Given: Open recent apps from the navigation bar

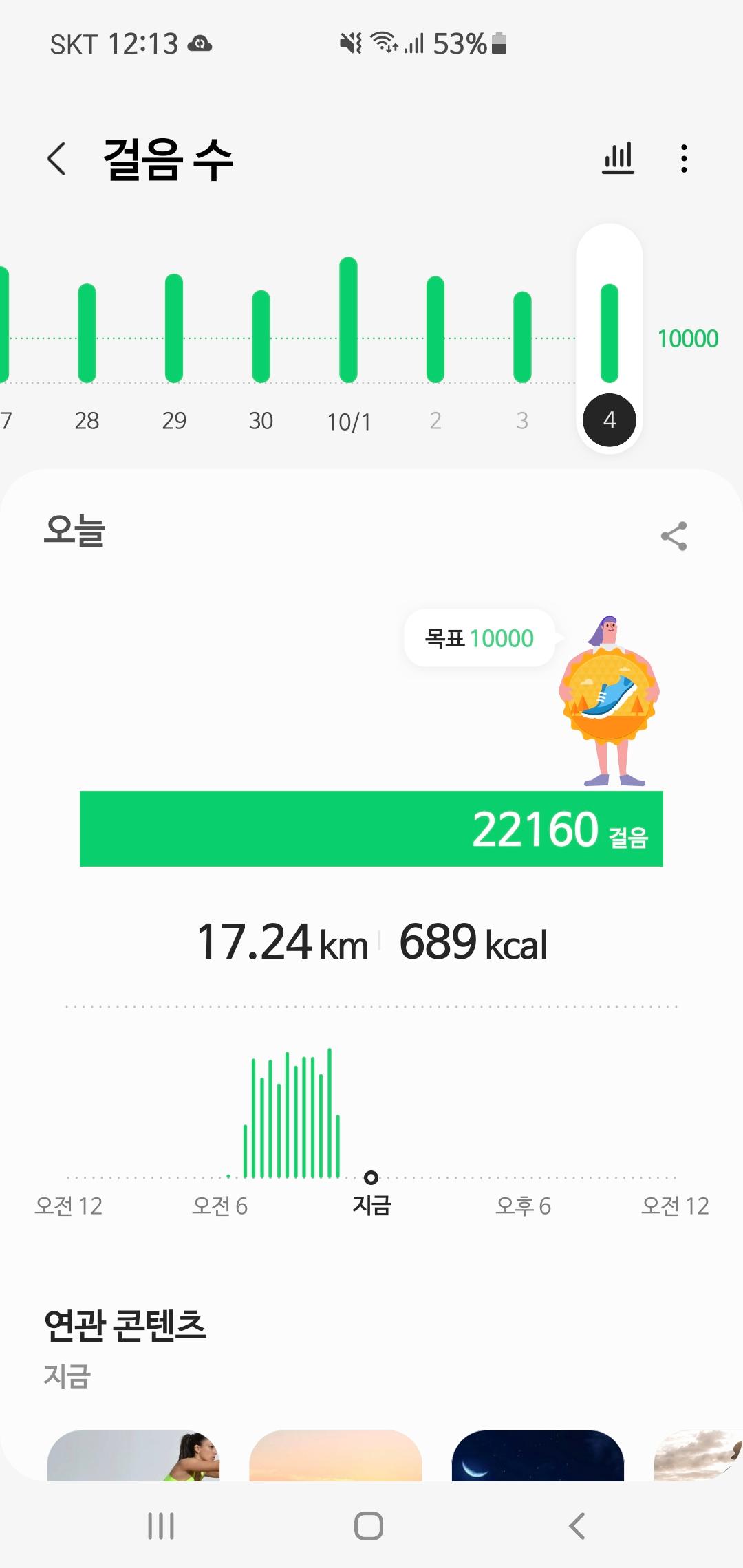Looking at the screenshot, I should tap(161, 1526).
